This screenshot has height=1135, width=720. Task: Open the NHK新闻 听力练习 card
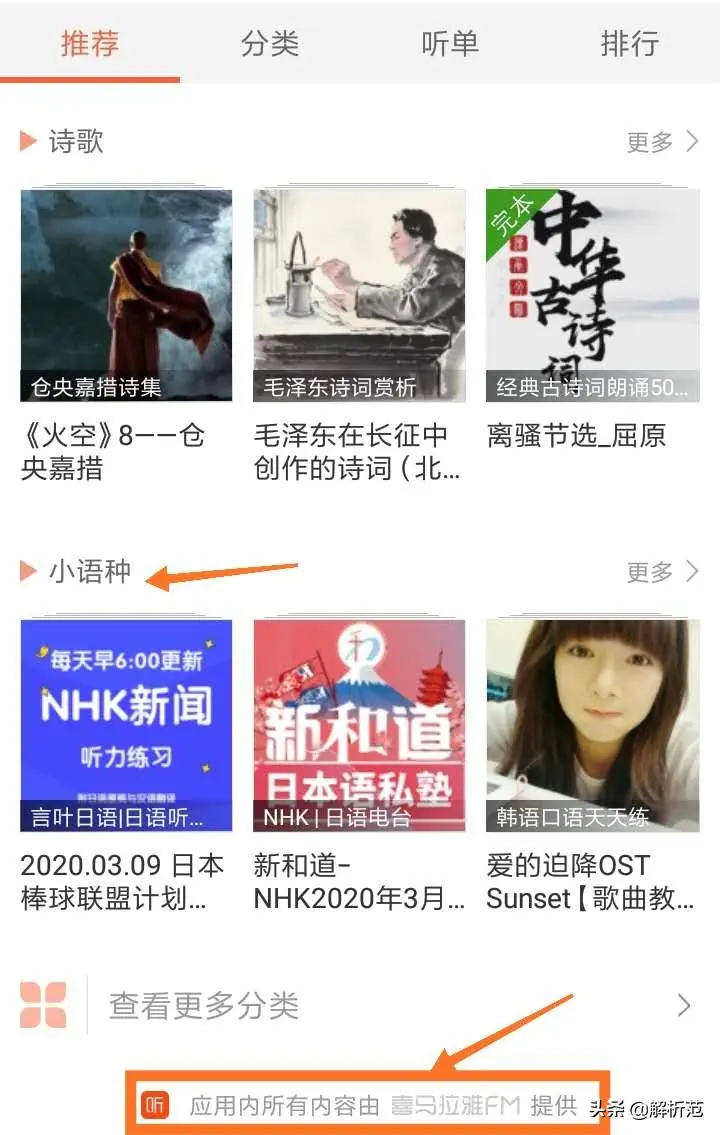pyautogui.click(x=126, y=725)
